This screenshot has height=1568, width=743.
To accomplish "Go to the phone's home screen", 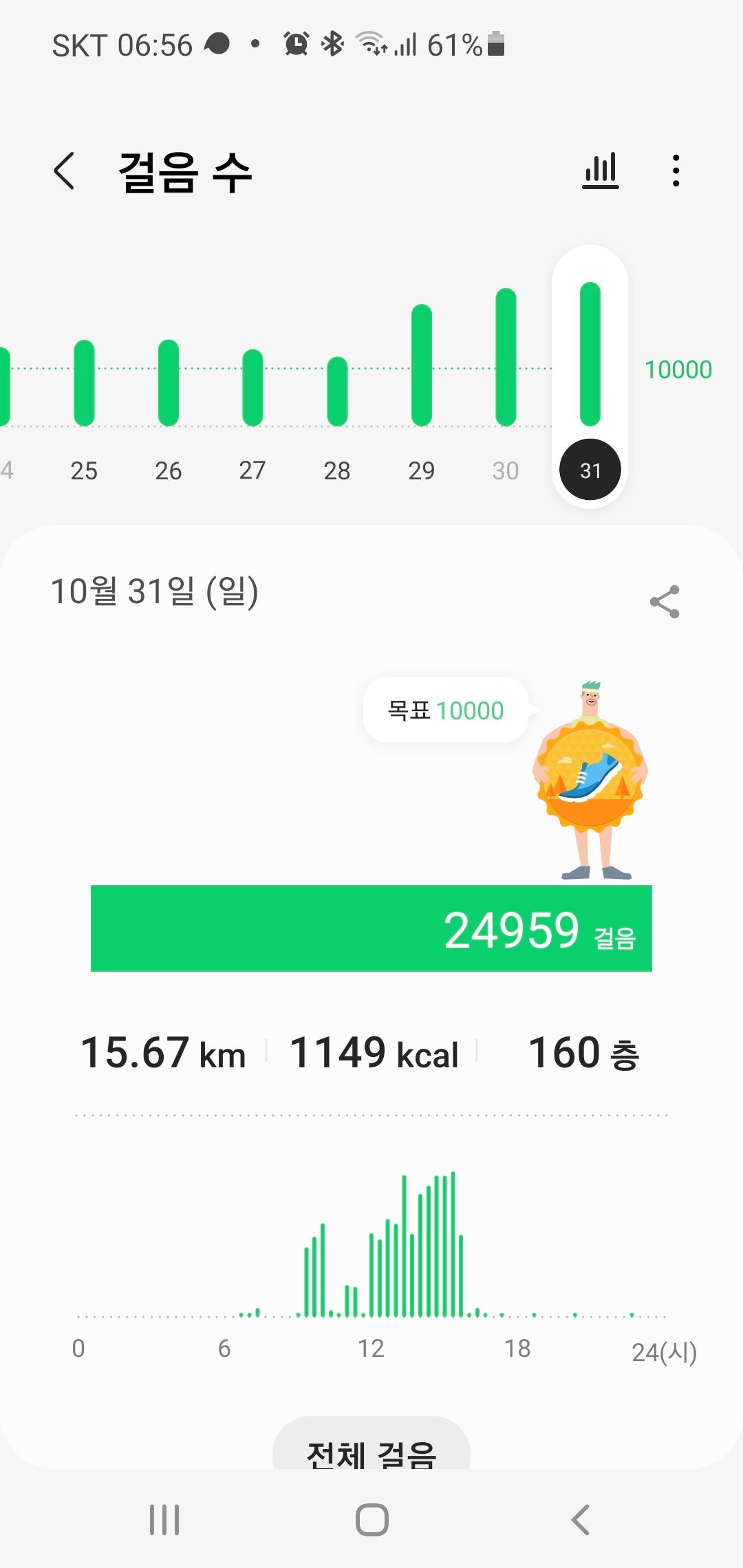I will [x=371, y=1519].
